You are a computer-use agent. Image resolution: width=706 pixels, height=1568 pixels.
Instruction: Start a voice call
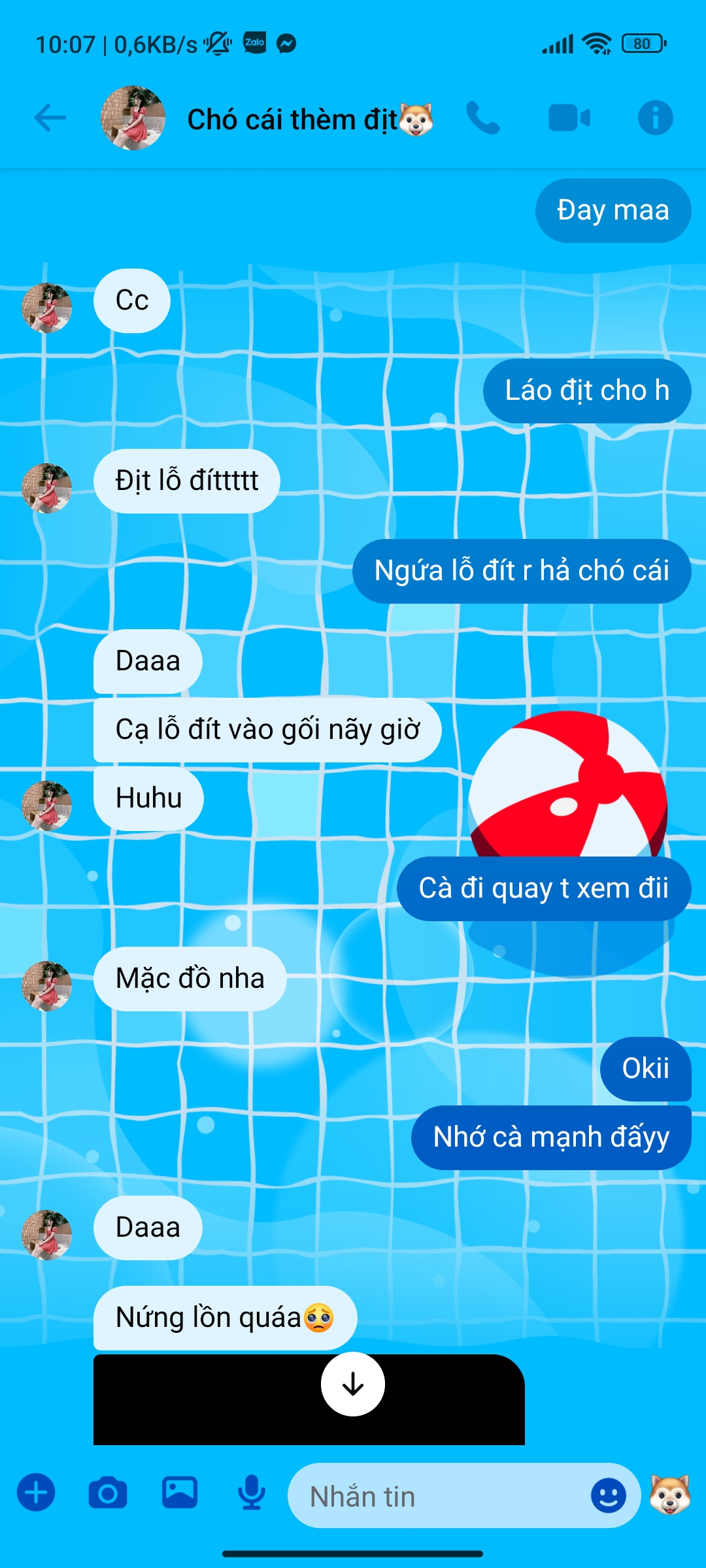click(483, 118)
